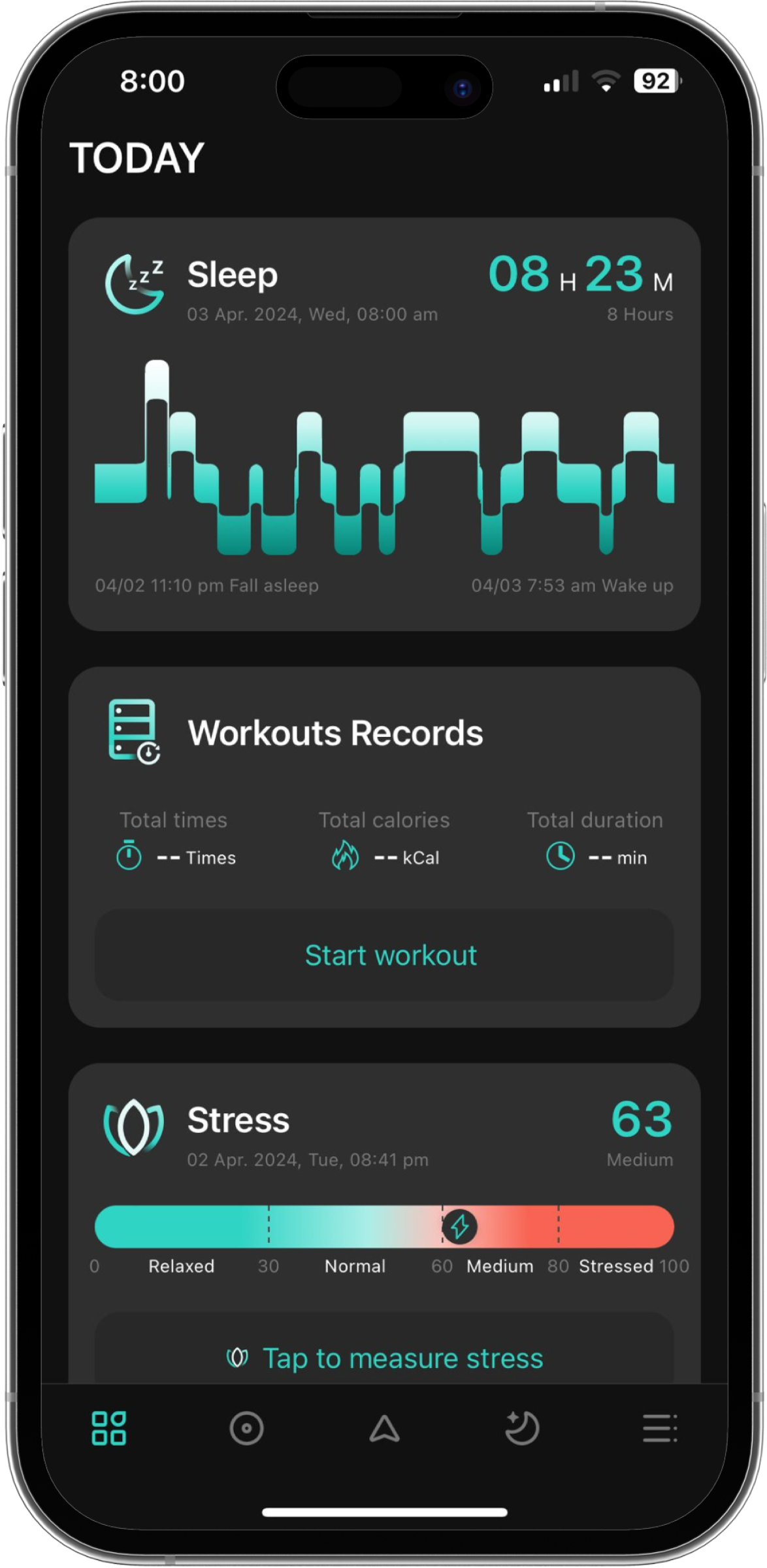Switch to the moon sleep tab
The height and width of the screenshot is (1568, 767).
click(x=522, y=1428)
